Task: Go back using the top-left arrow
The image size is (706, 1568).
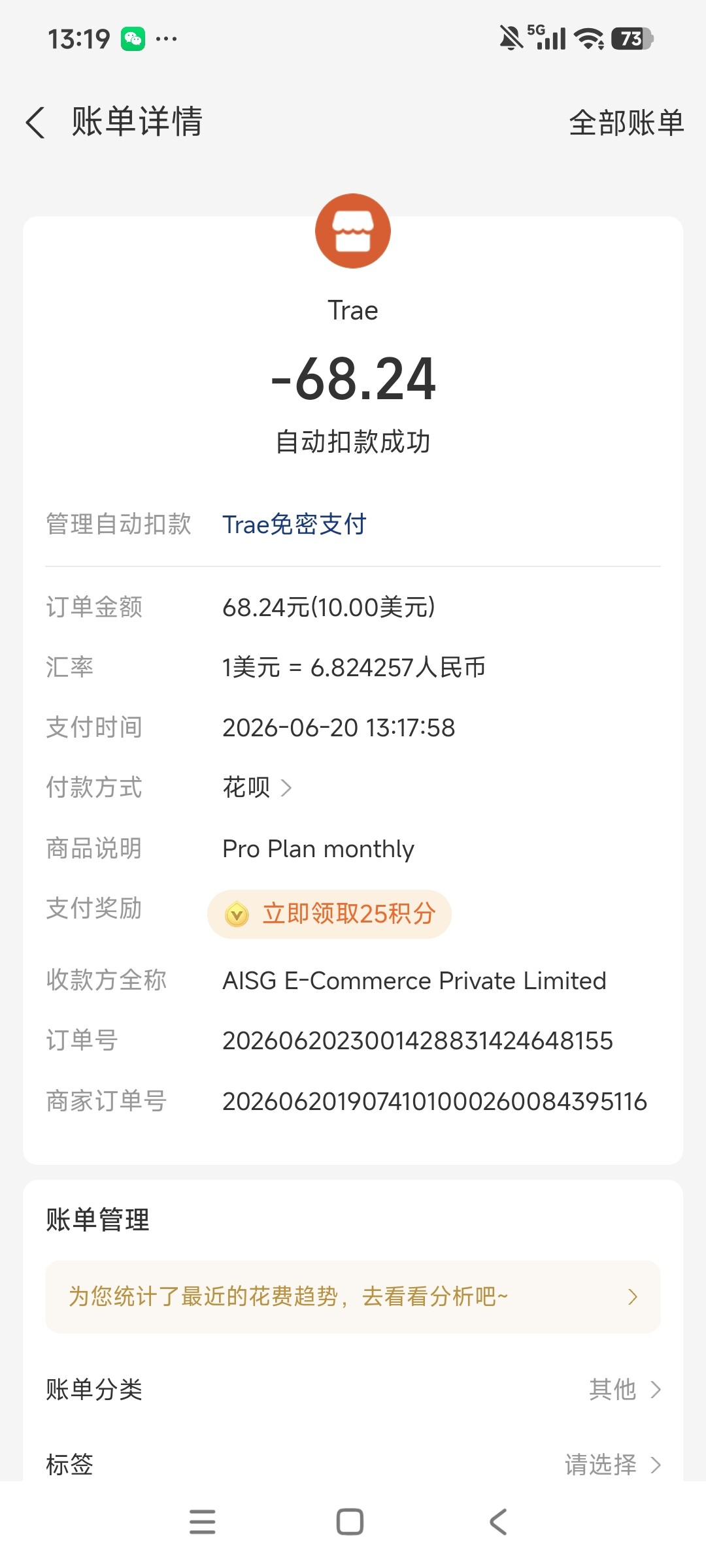Action: (x=35, y=122)
